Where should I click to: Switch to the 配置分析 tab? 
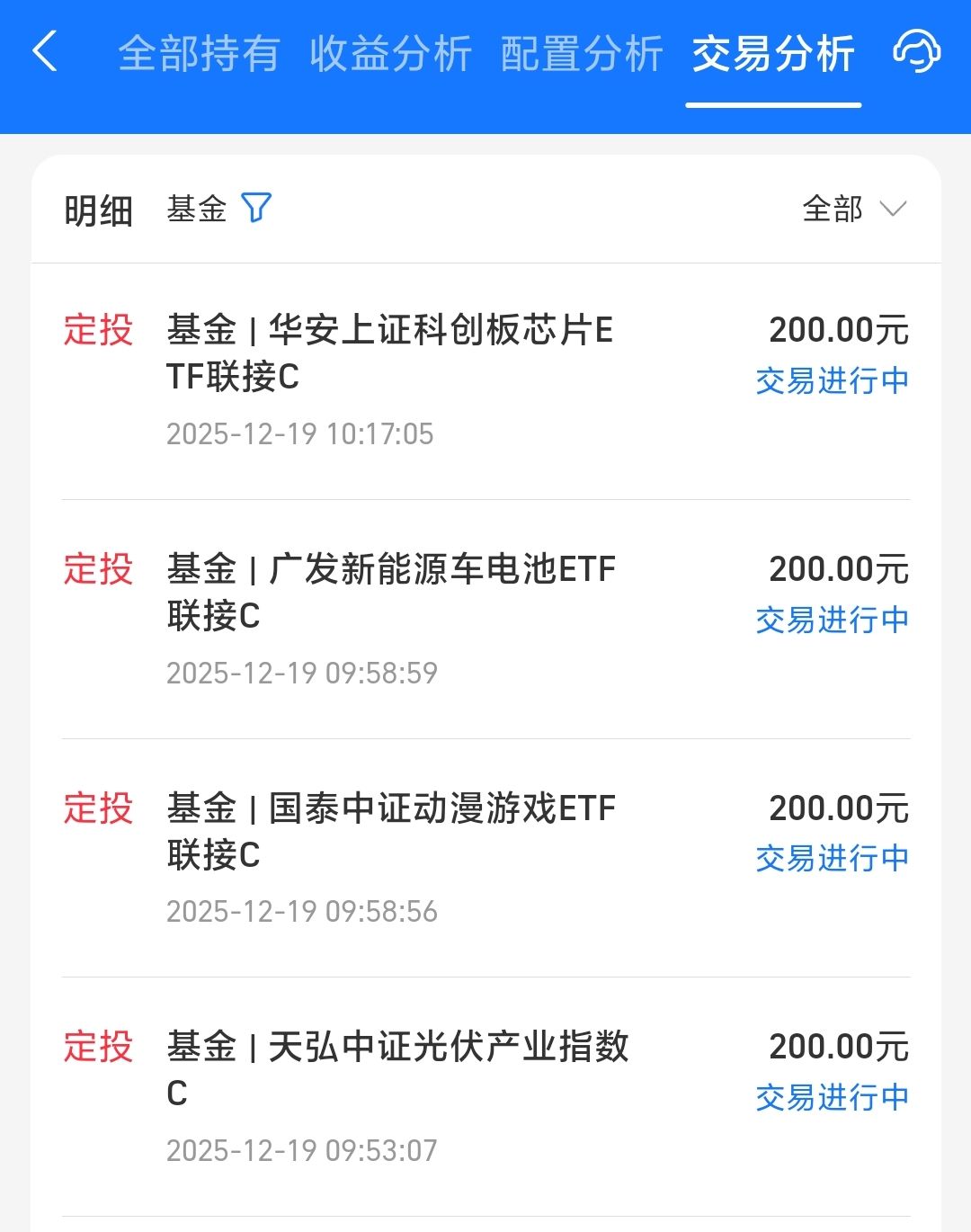click(582, 54)
